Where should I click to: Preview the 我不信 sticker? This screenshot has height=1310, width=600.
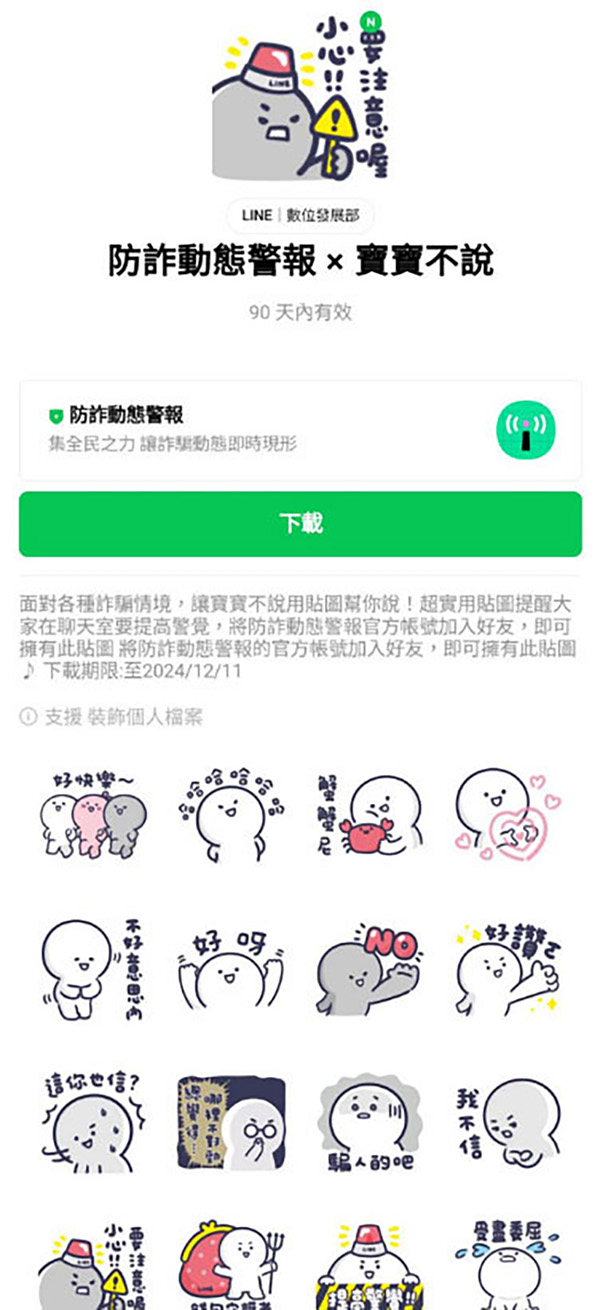point(506,1120)
